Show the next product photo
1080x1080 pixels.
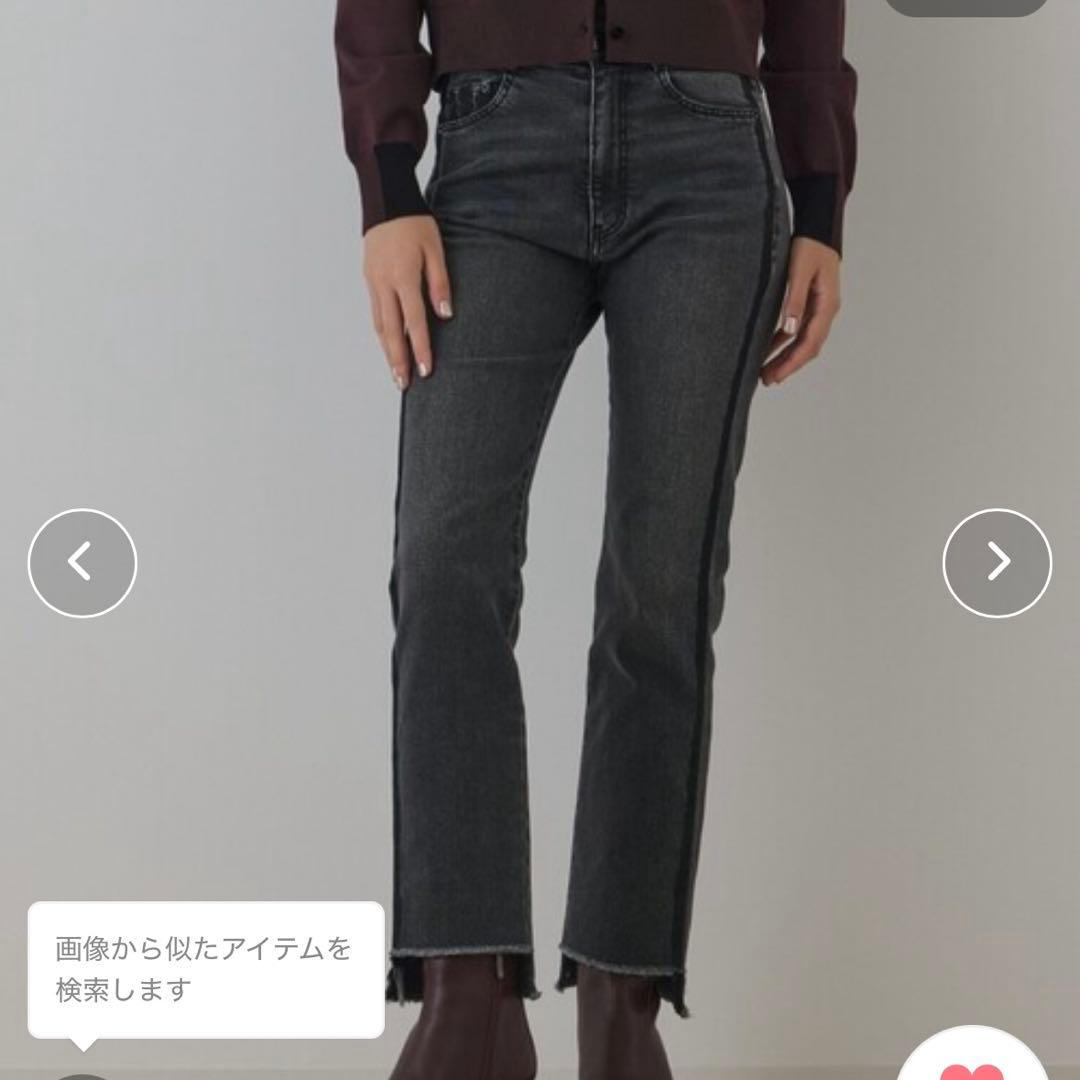tap(997, 563)
